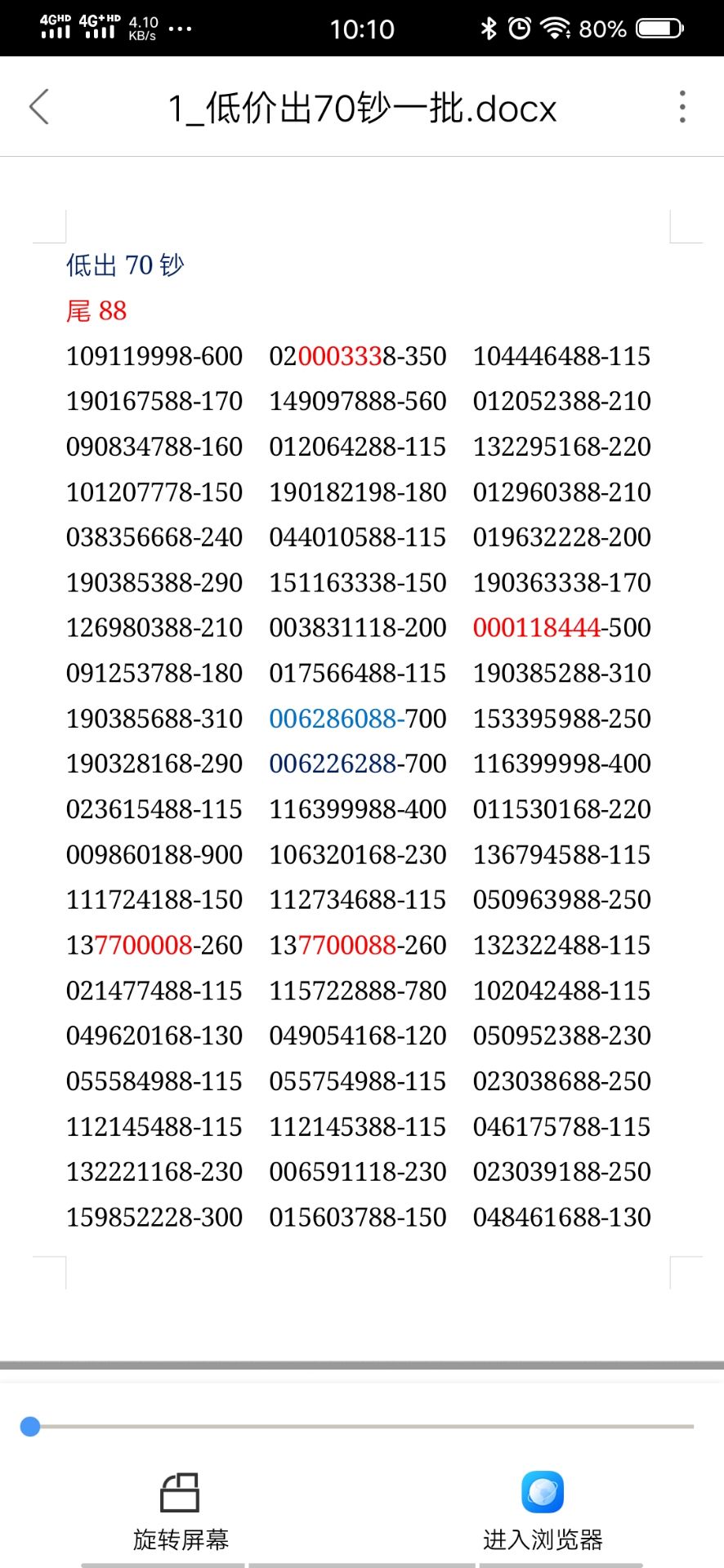Open the document in browser via 进入浏览器

[x=543, y=1512]
